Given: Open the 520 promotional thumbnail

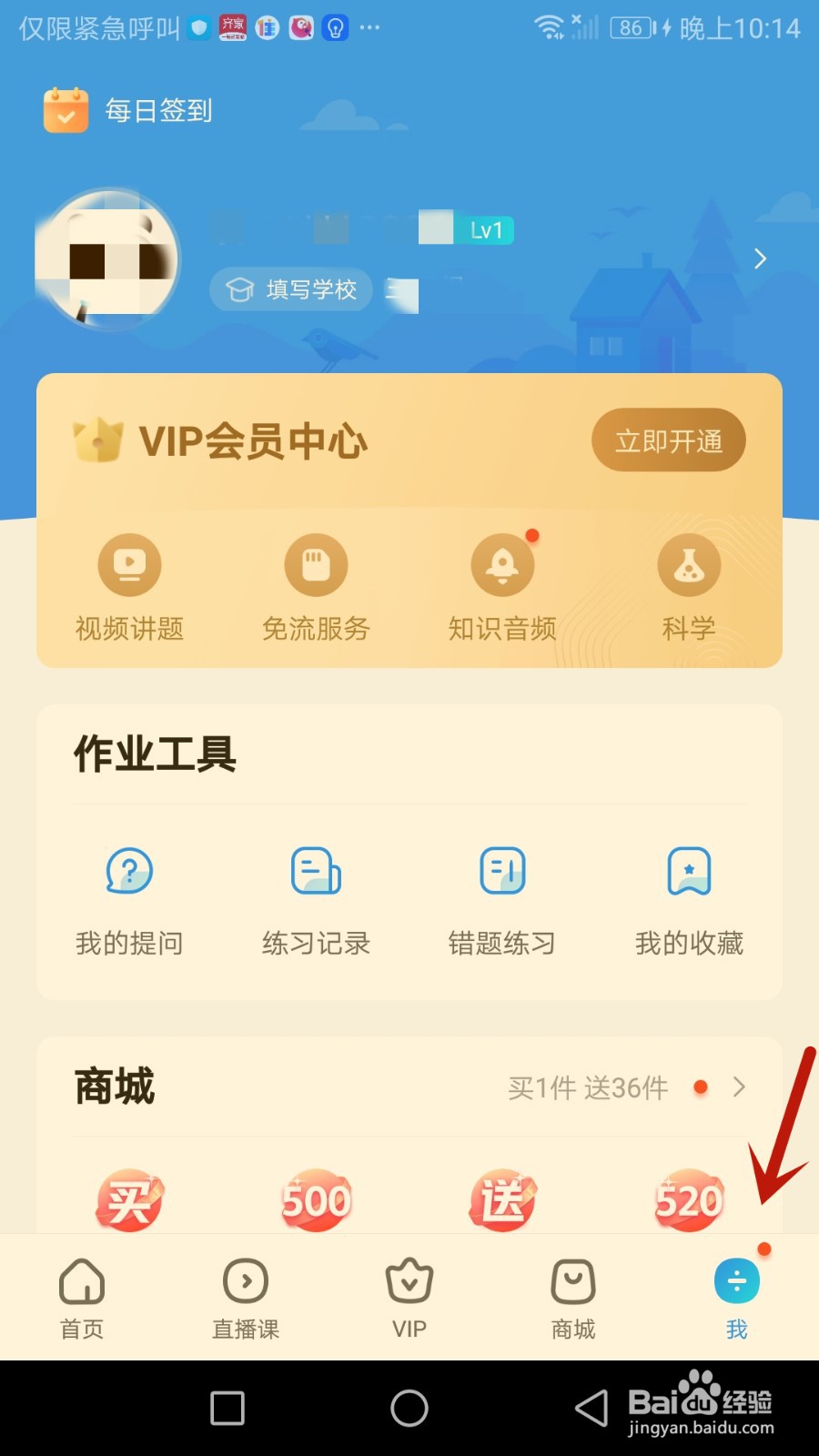Looking at the screenshot, I should (689, 1199).
